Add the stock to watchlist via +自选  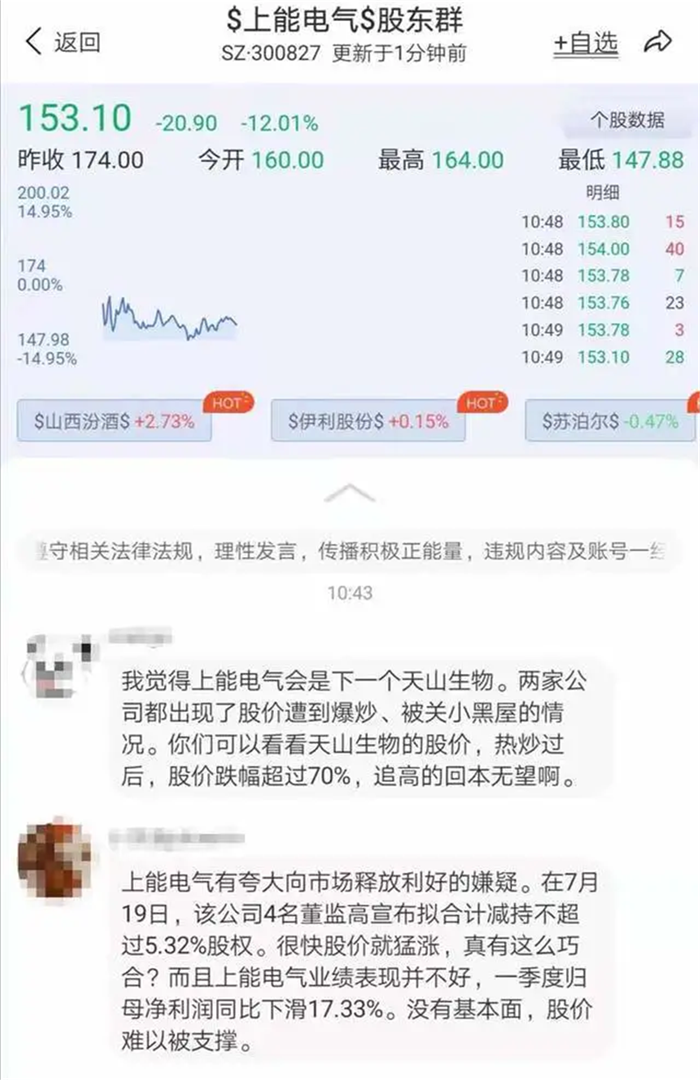coord(586,43)
